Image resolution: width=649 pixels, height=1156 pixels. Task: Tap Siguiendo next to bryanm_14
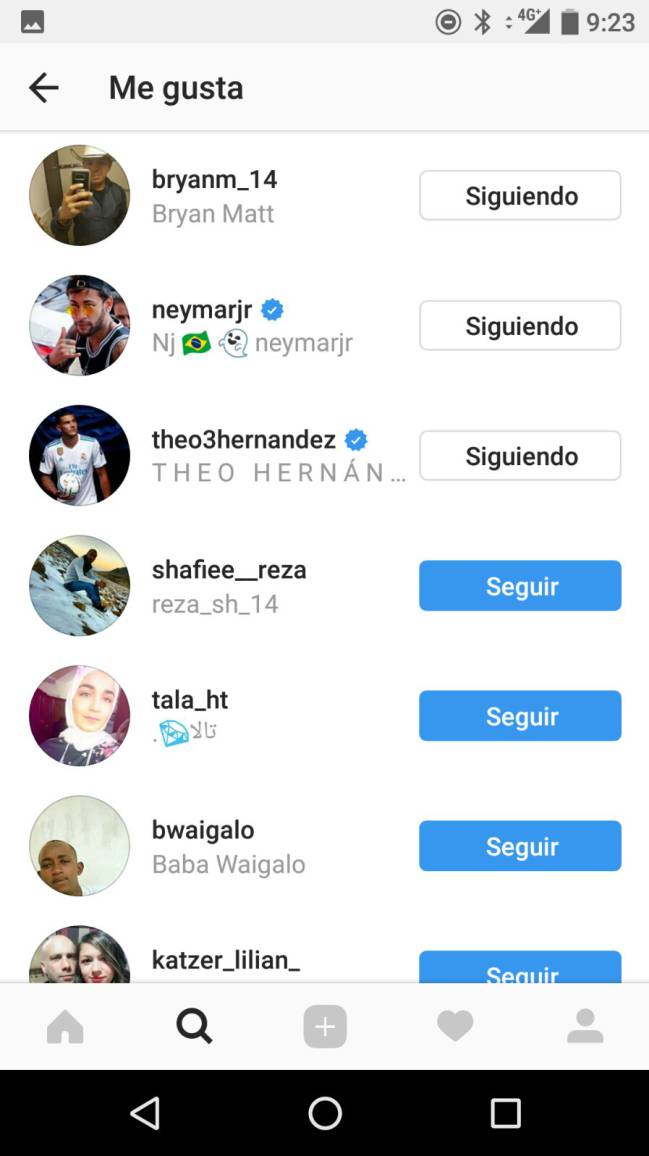(x=519, y=196)
